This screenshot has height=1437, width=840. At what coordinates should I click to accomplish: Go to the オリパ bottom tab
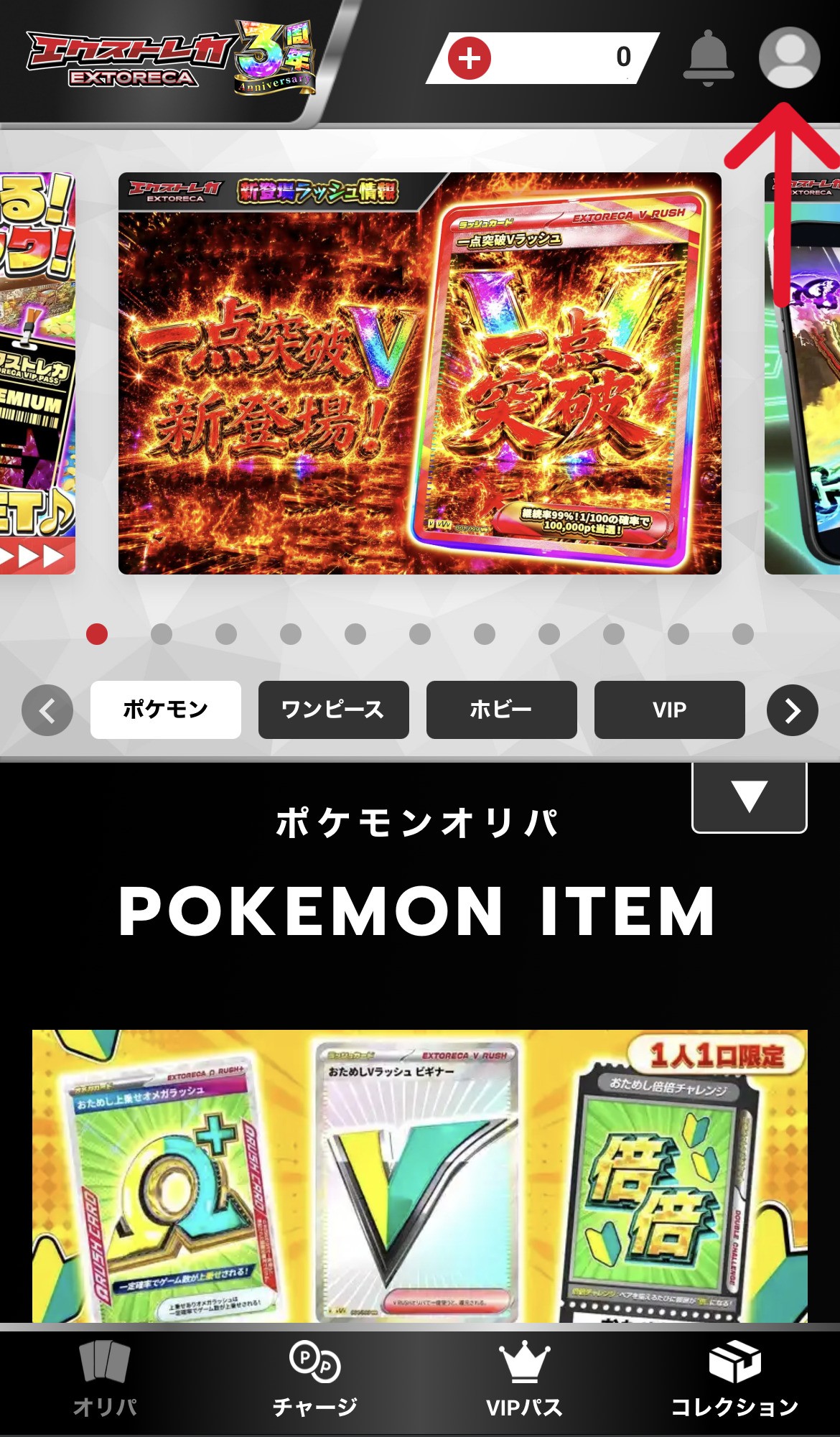105,1379
